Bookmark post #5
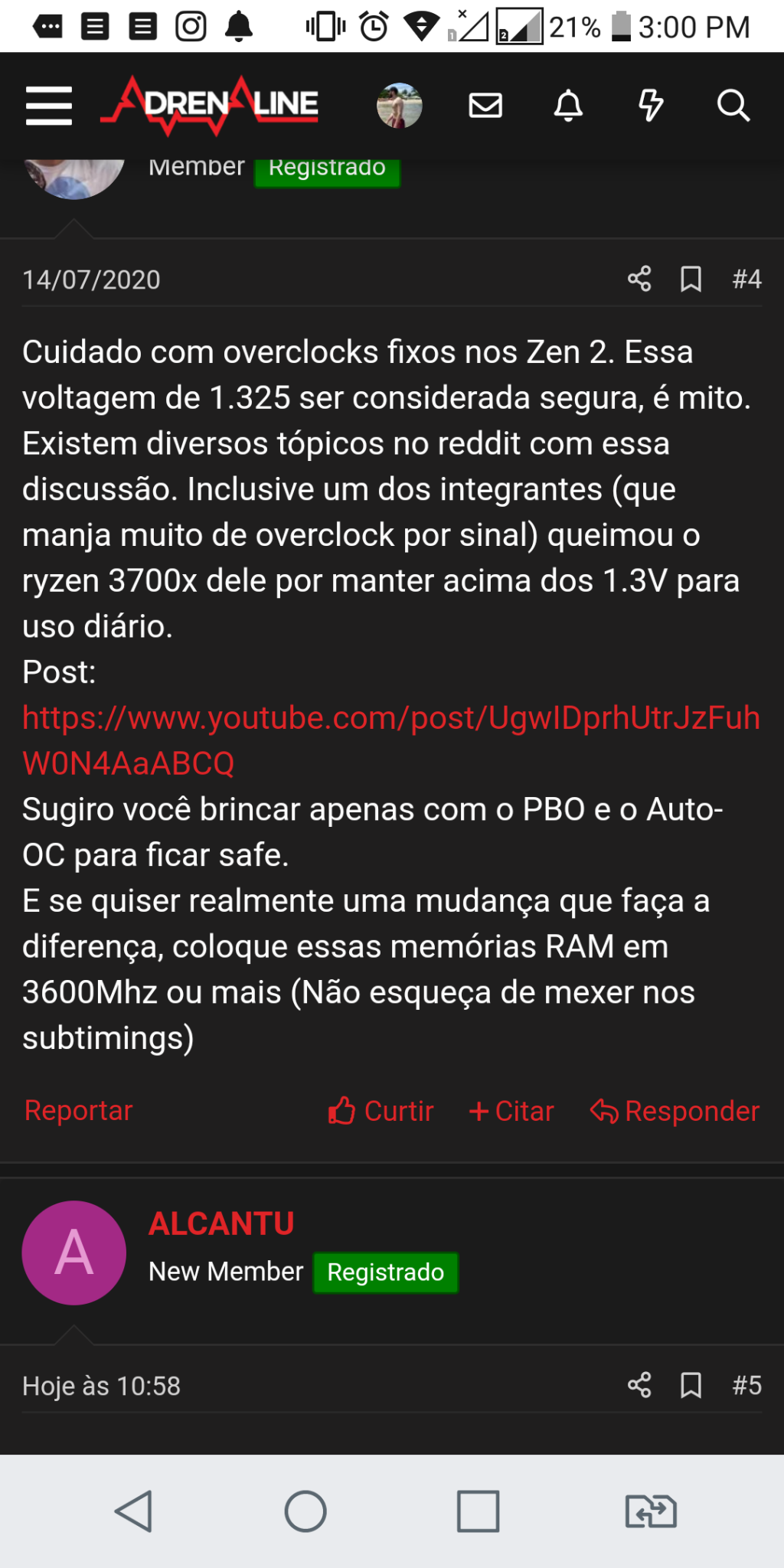Image resolution: width=784 pixels, height=1568 pixels. coord(691,1385)
